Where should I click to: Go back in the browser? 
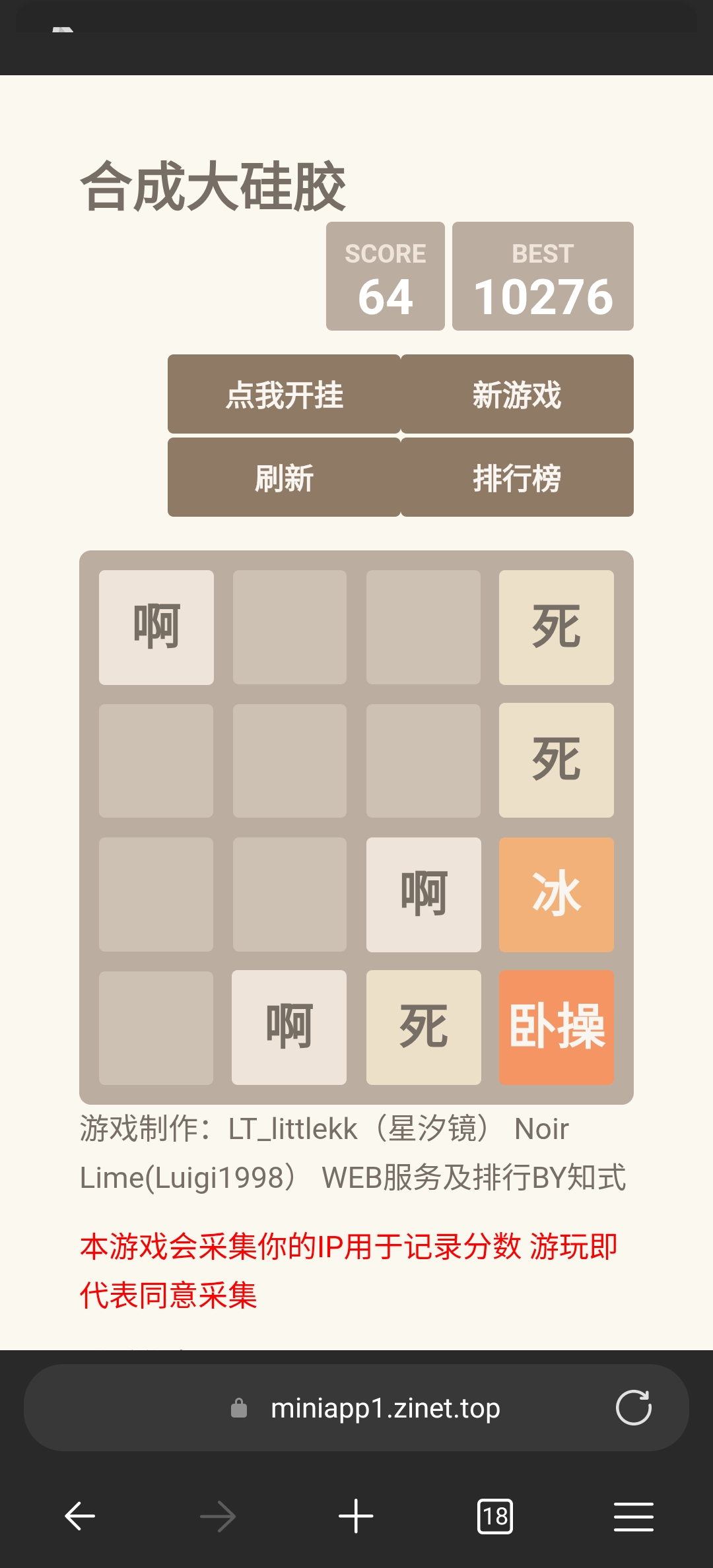click(x=80, y=1516)
